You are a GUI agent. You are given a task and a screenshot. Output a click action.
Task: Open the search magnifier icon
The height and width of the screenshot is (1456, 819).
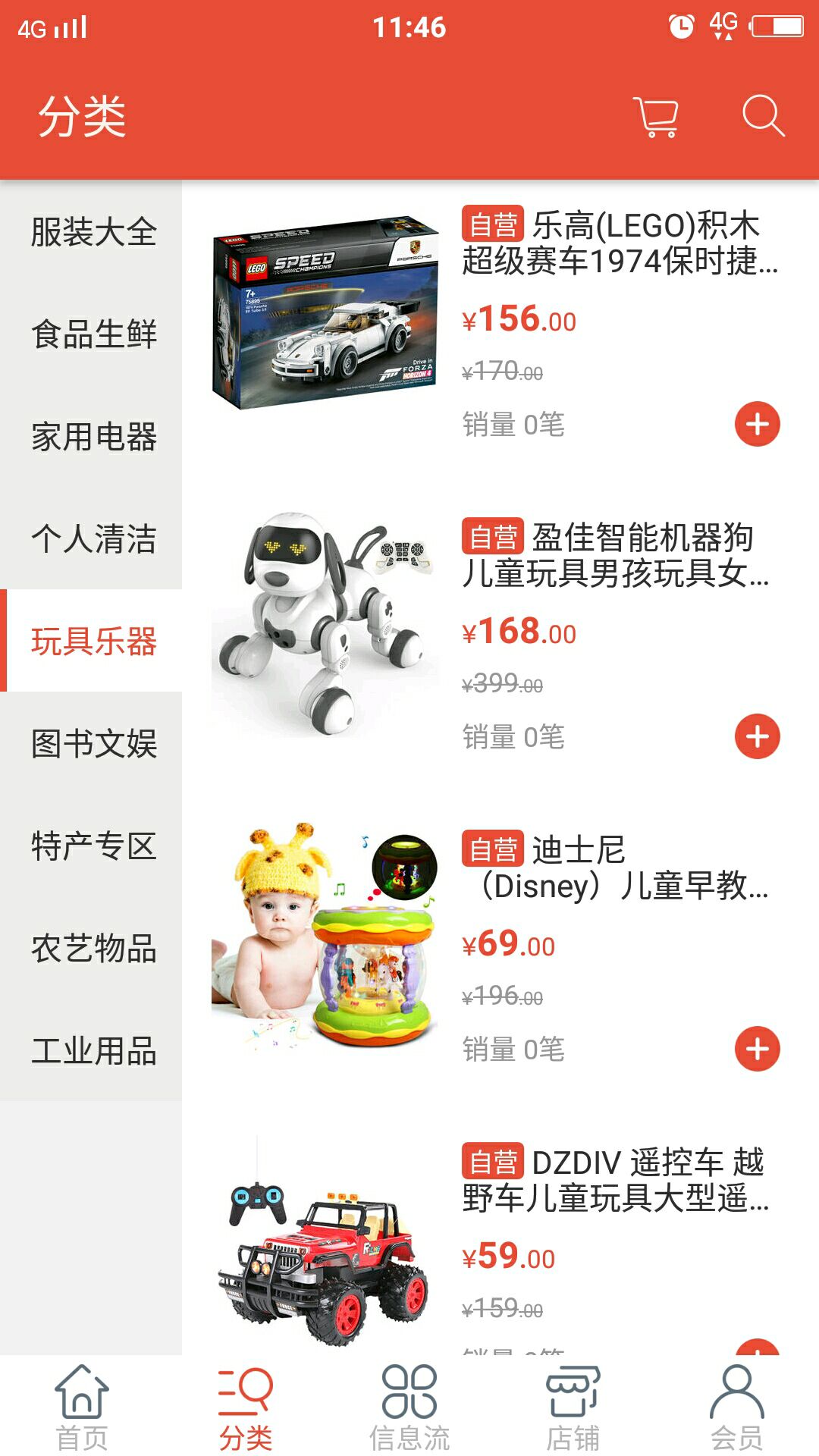(762, 116)
